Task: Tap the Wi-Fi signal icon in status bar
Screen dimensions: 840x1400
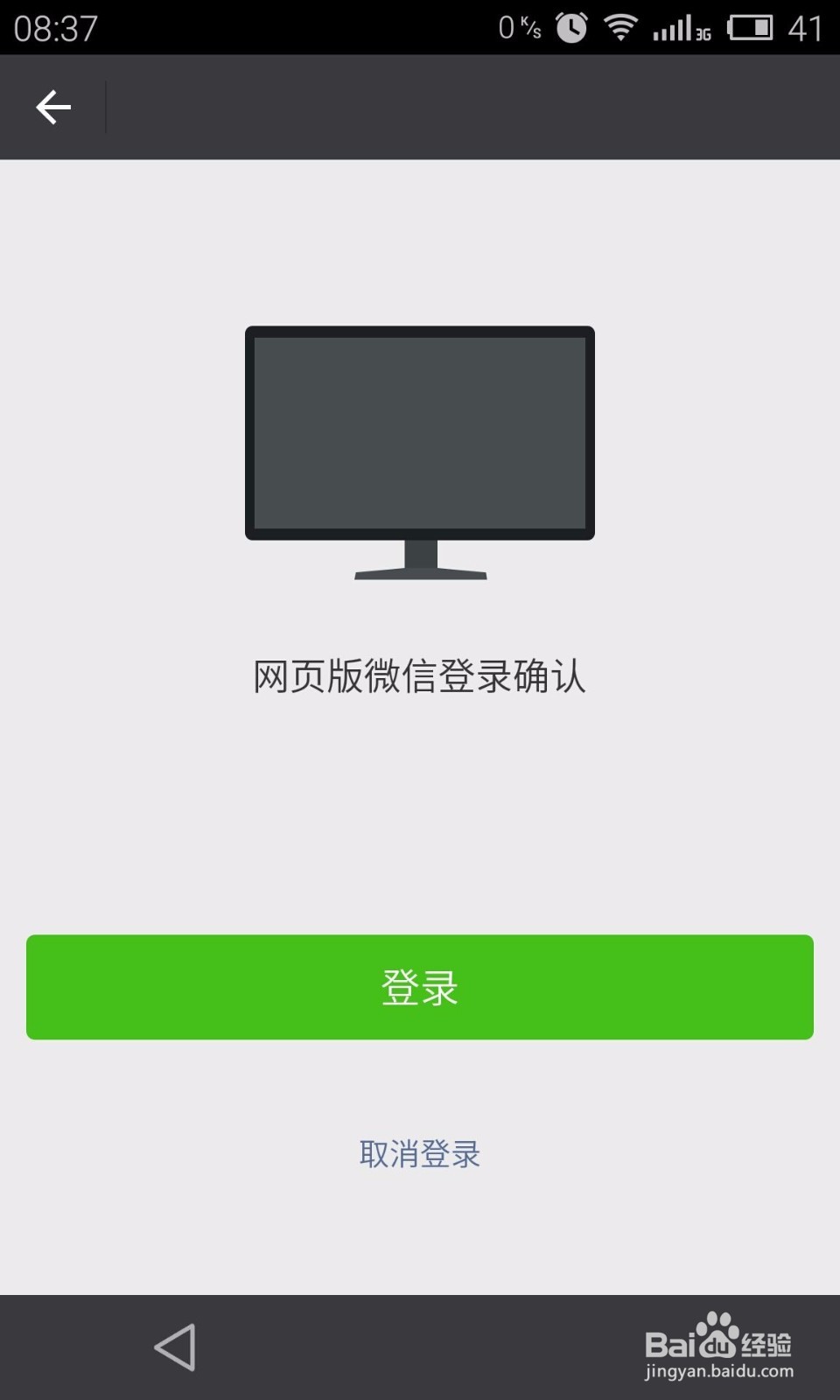Action: click(621, 29)
